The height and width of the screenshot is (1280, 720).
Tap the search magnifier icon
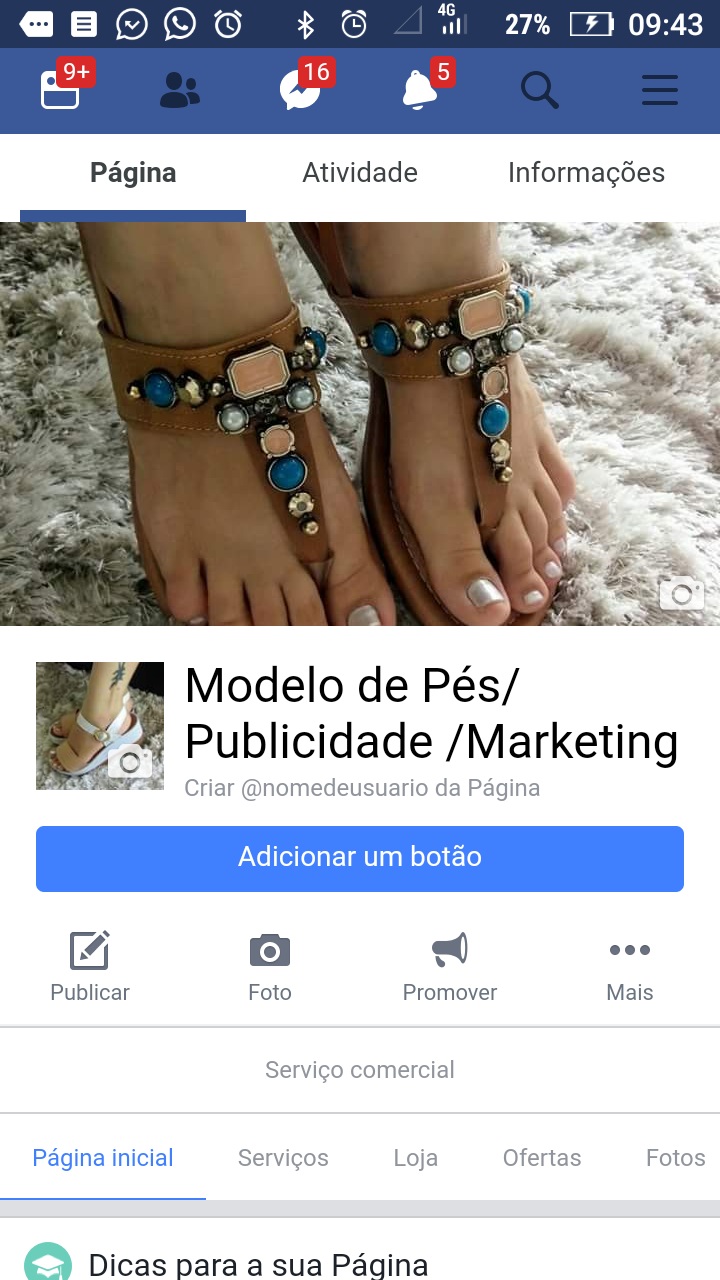540,91
